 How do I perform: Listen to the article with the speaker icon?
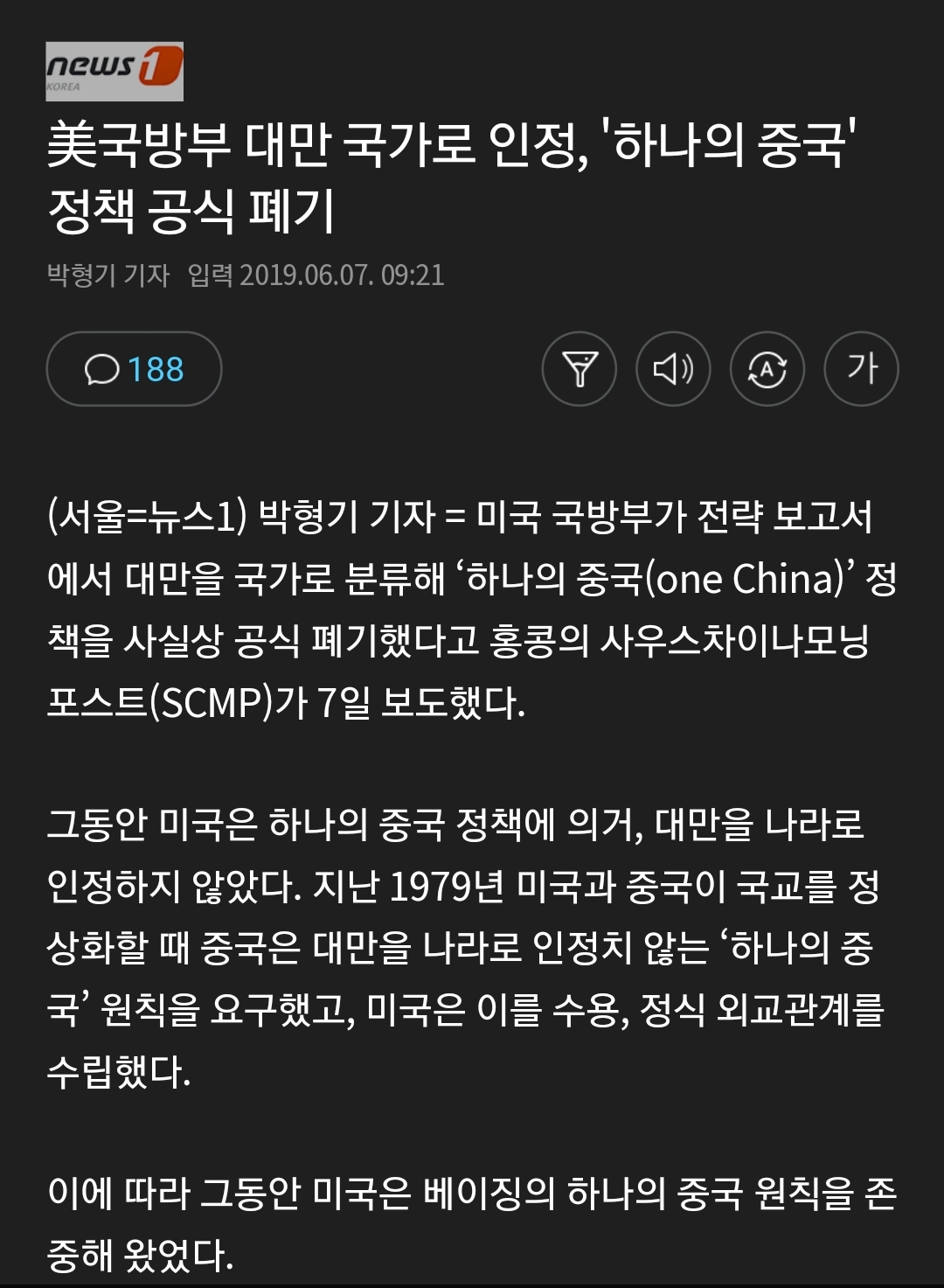pyautogui.click(x=673, y=369)
